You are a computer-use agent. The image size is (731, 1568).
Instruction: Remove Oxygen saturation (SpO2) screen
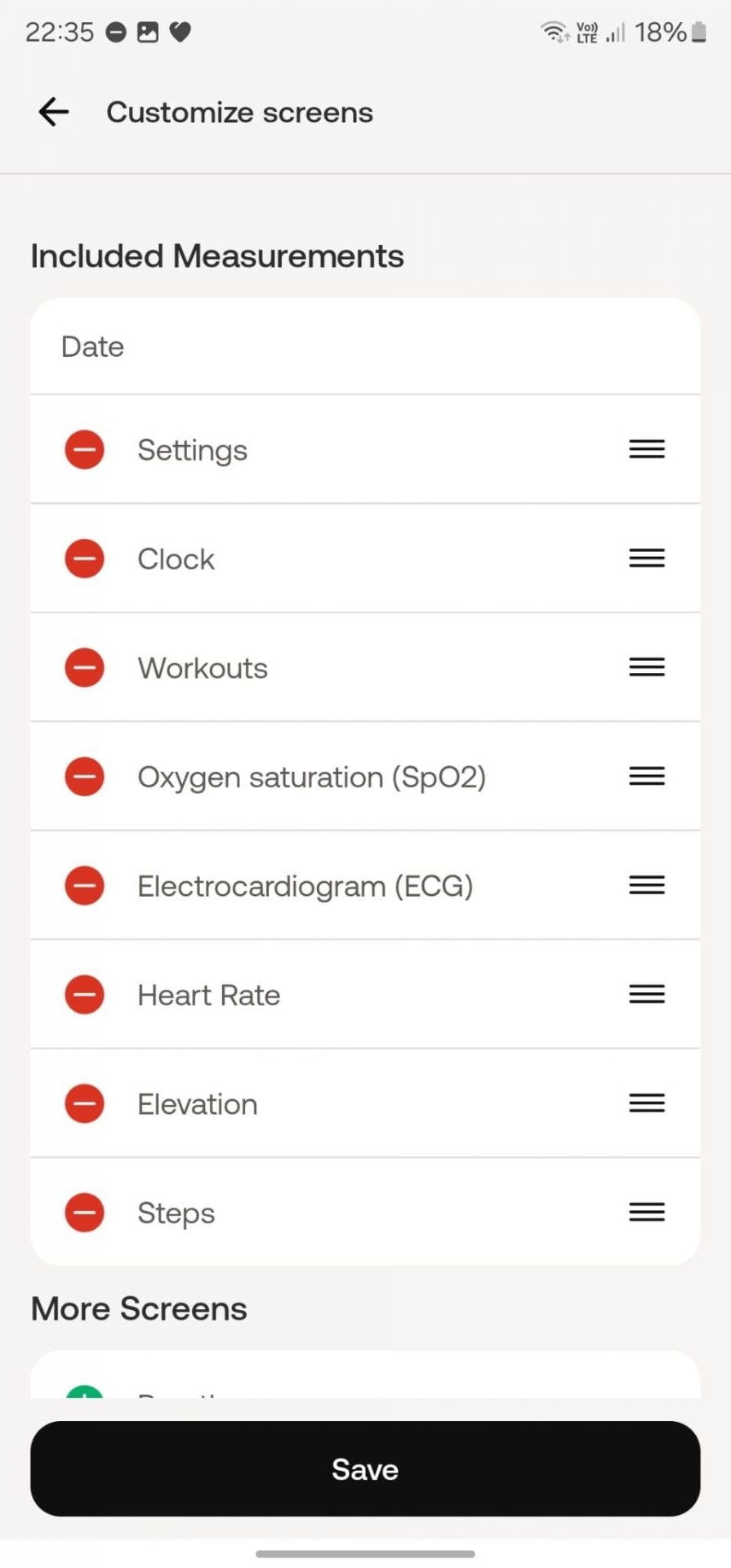point(84,777)
